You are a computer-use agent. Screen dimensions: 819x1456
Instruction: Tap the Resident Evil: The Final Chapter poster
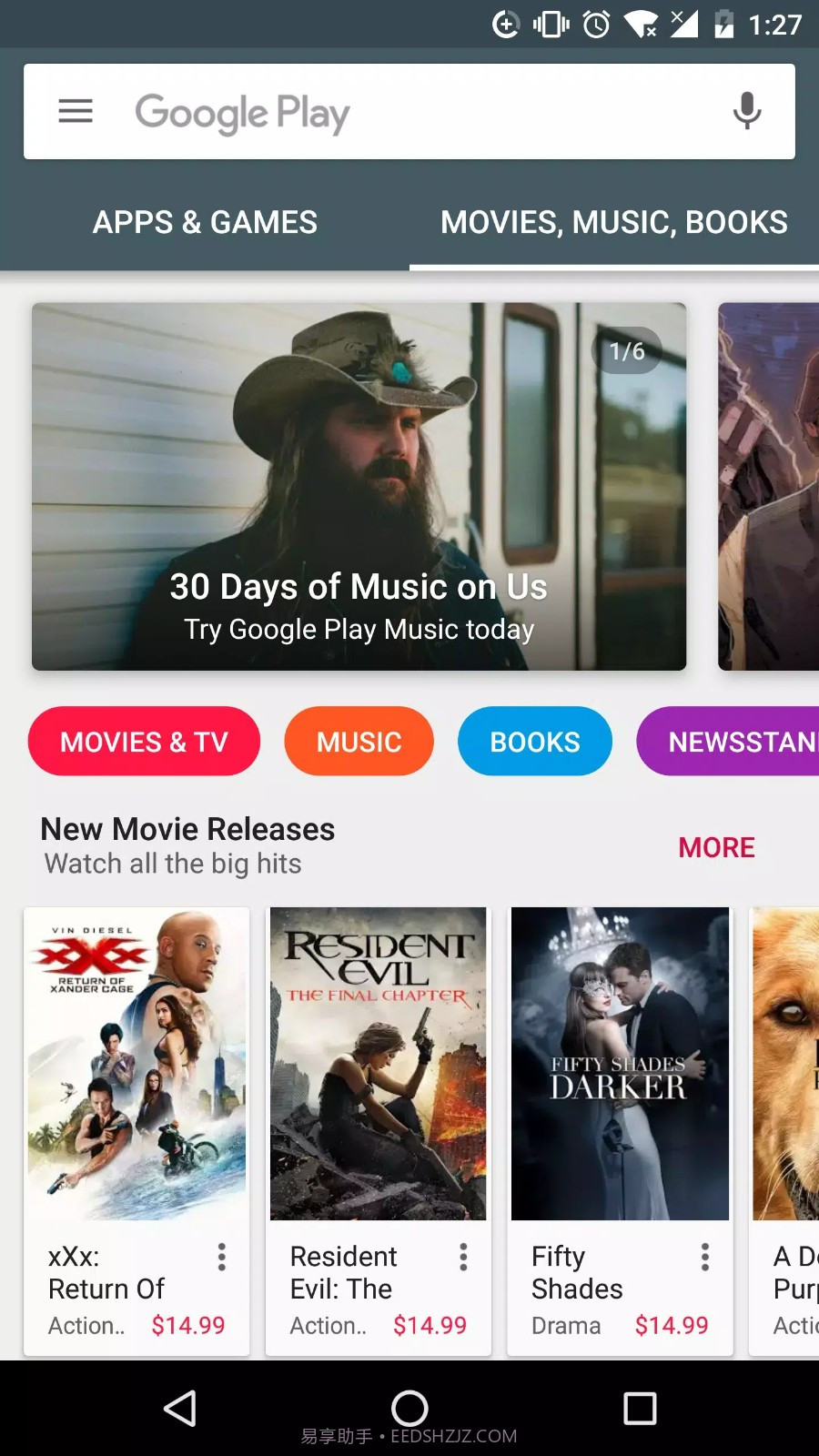pos(378,1063)
